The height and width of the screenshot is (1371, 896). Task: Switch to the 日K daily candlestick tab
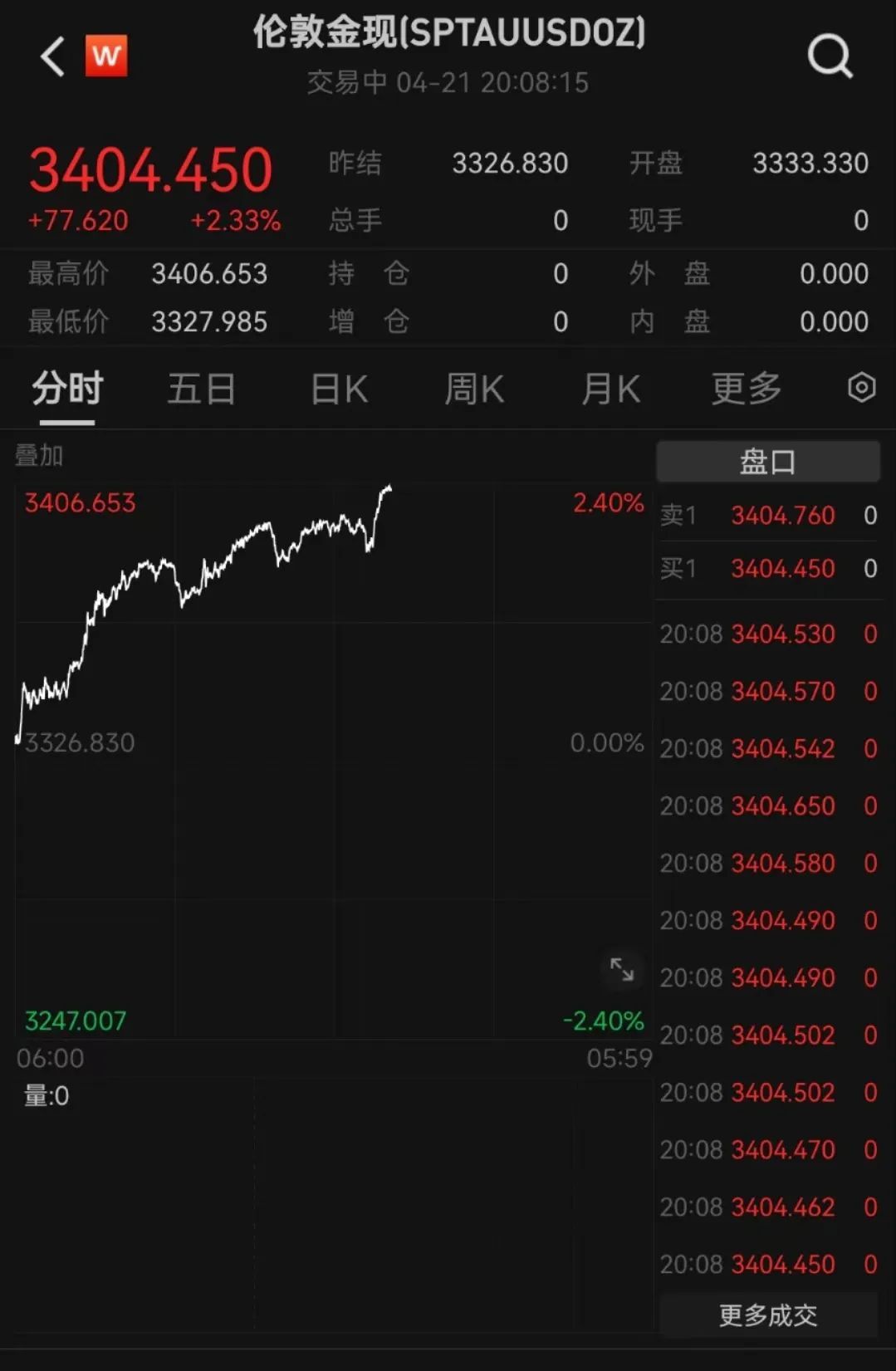pyautogui.click(x=339, y=389)
